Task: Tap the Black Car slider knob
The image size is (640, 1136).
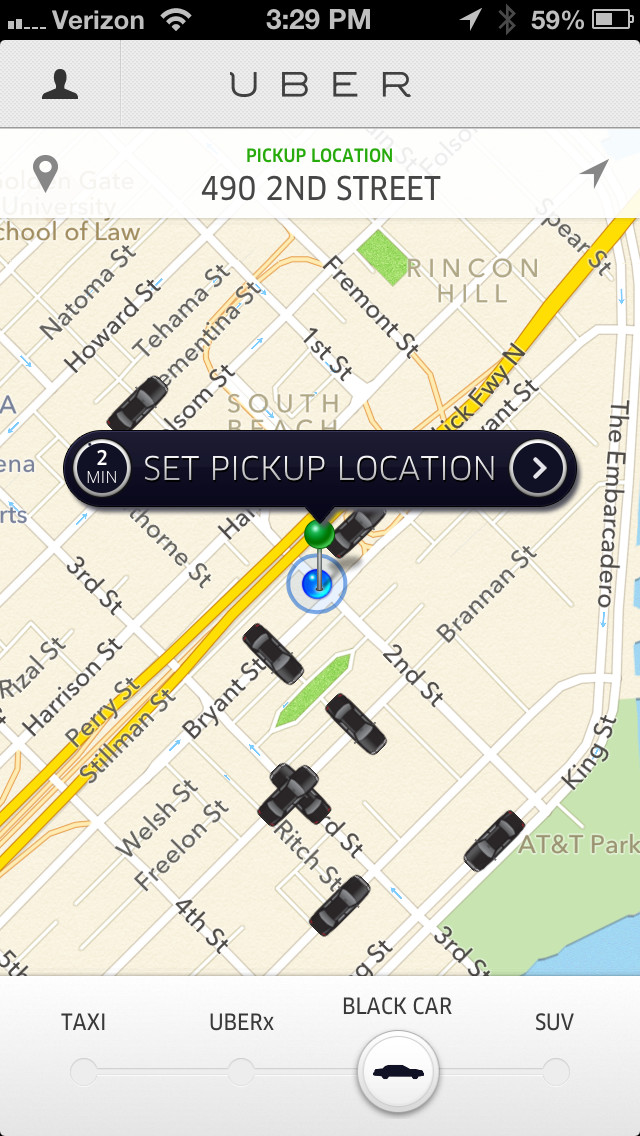Action: click(398, 1072)
